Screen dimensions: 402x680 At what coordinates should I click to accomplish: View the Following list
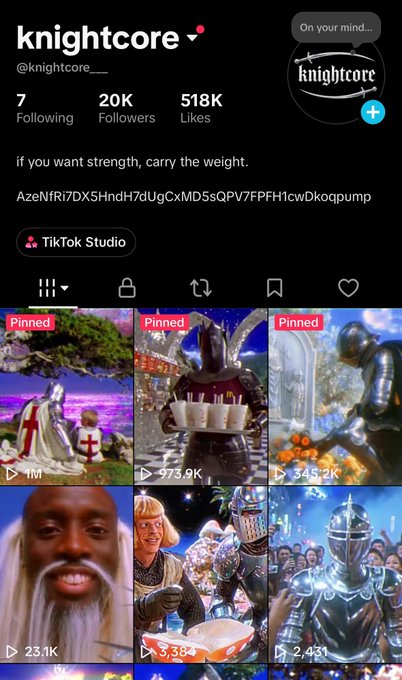tap(45, 108)
